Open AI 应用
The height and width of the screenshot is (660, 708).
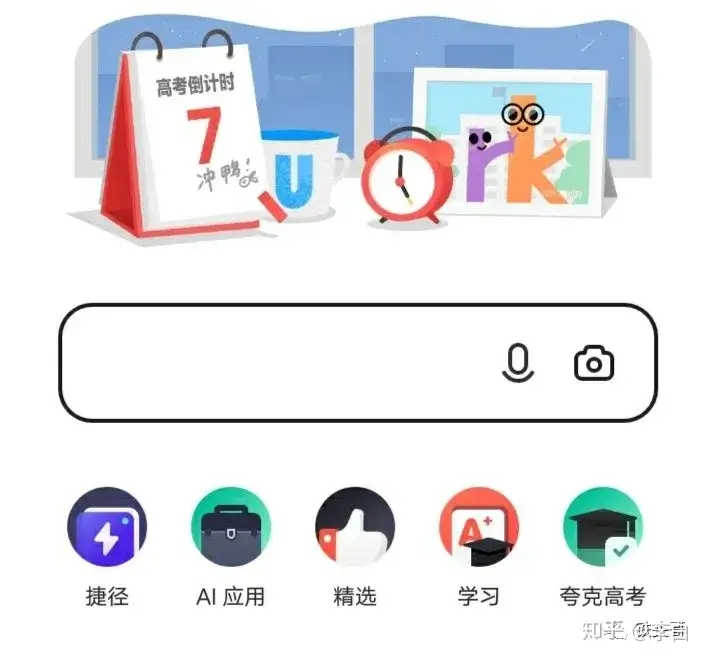pyautogui.click(x=231, y=528)
